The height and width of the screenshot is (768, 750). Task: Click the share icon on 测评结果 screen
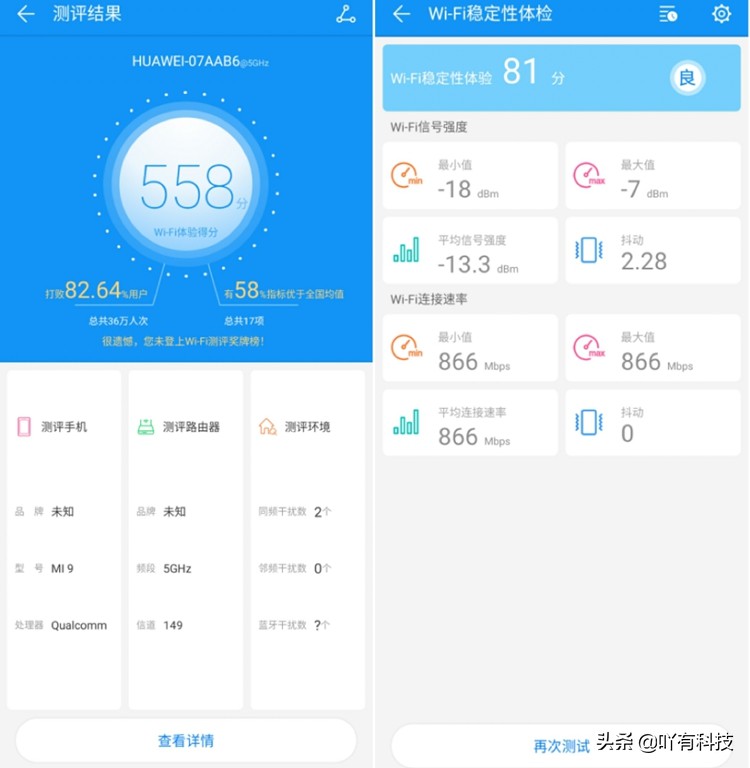pyautogui.click(x=345, y=15)
